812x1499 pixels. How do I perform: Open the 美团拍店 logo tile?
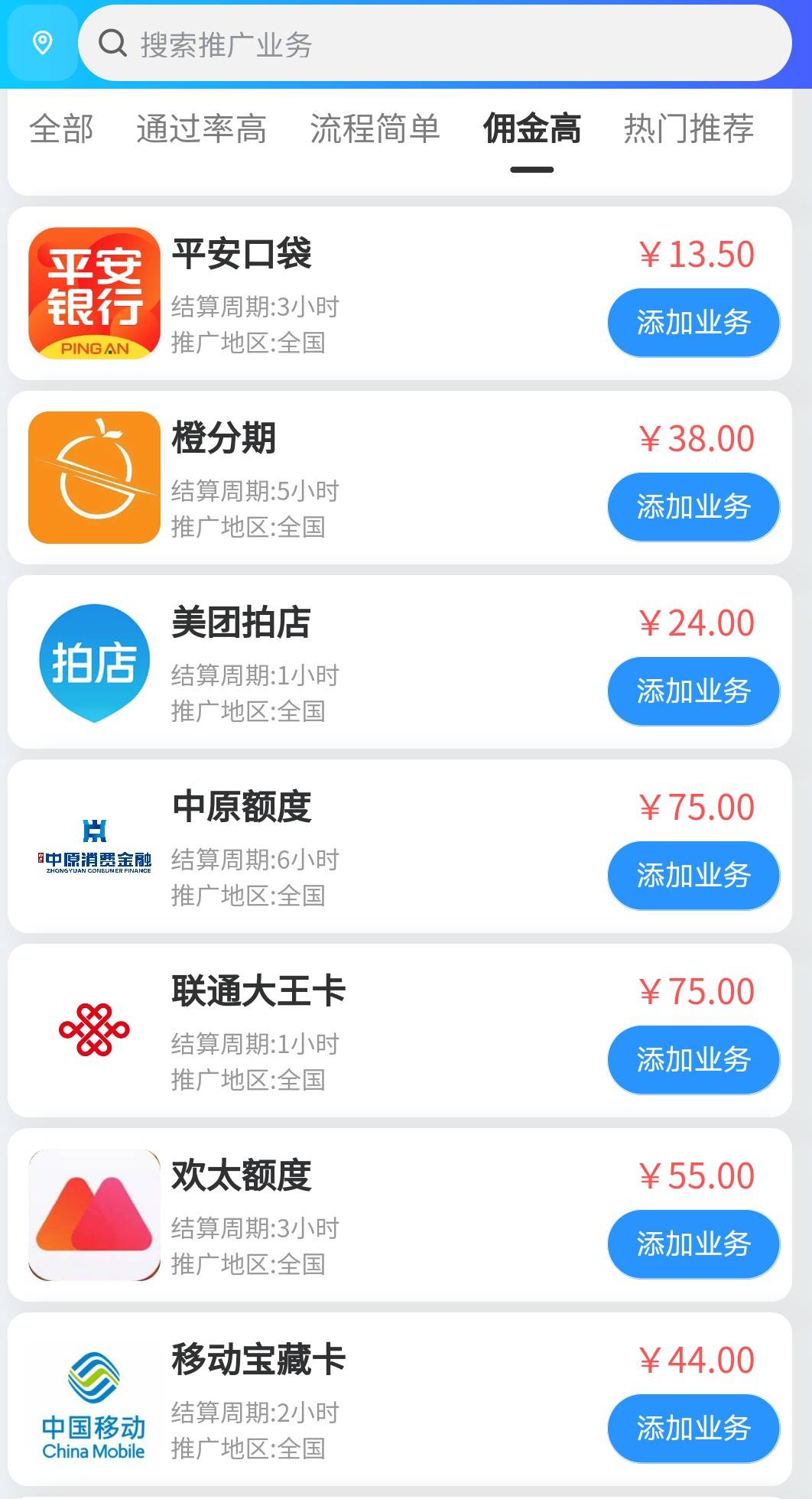point(94,662)
